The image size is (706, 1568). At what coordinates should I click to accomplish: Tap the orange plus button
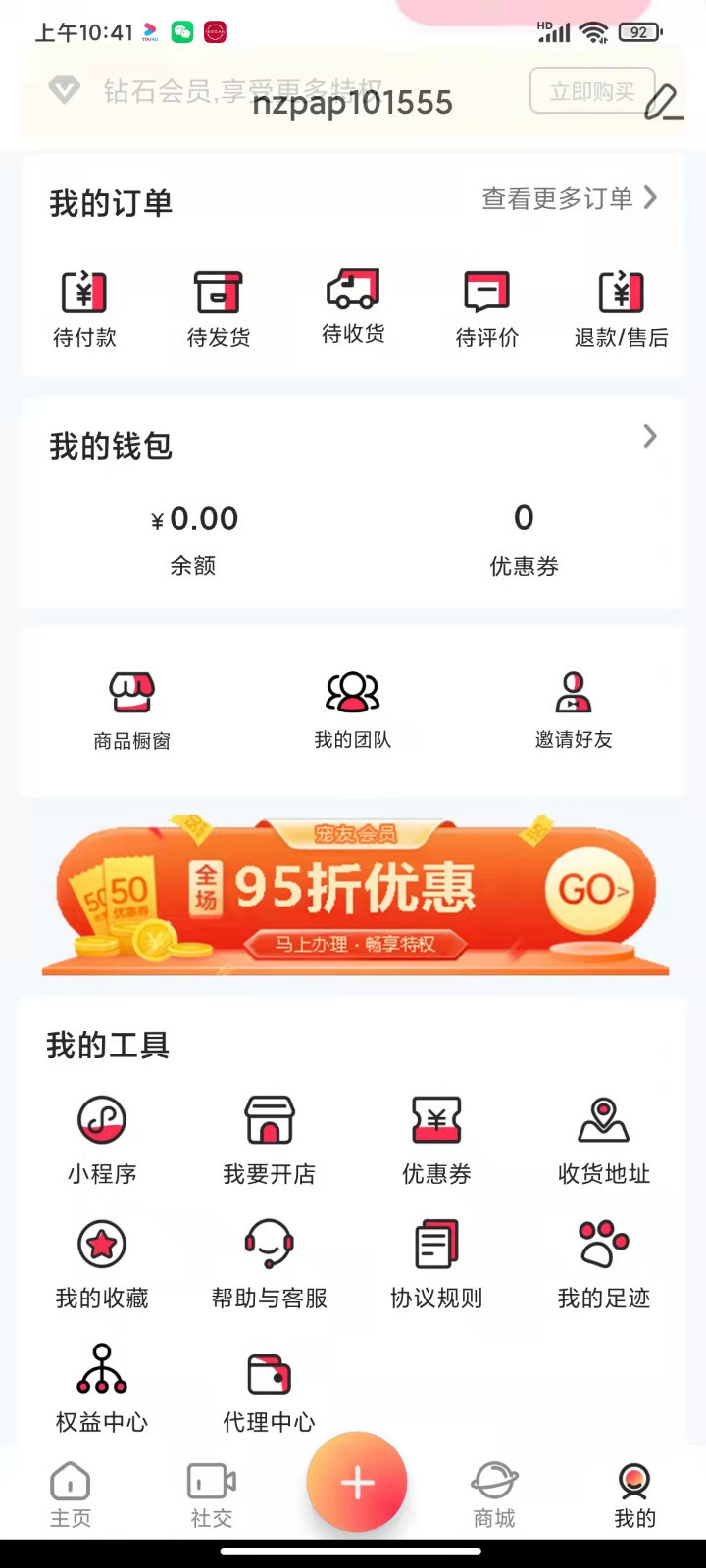click(x=357, y=1482)
